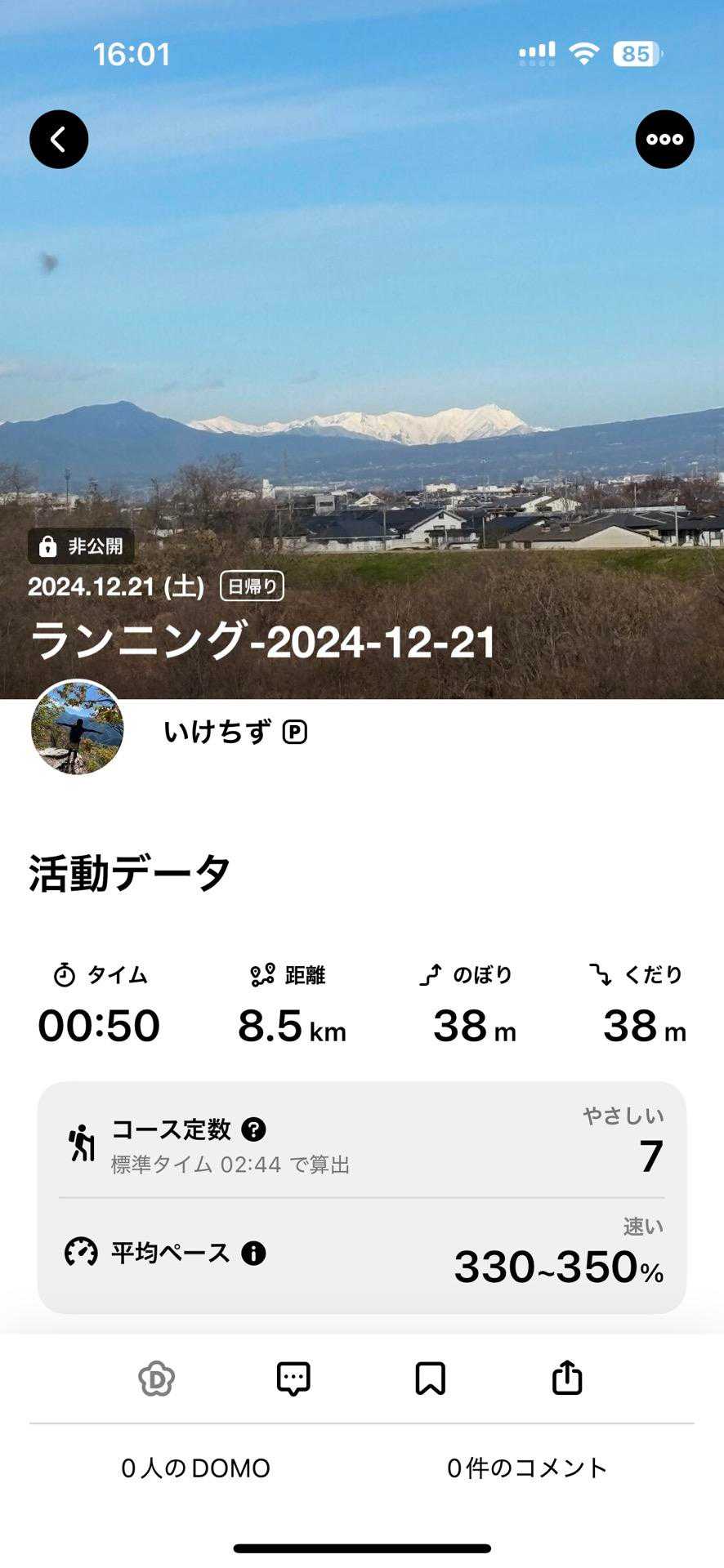Screen dimensions: 724x1568
Task: View the 0件のコメント list
Action: coord(527,1468)
